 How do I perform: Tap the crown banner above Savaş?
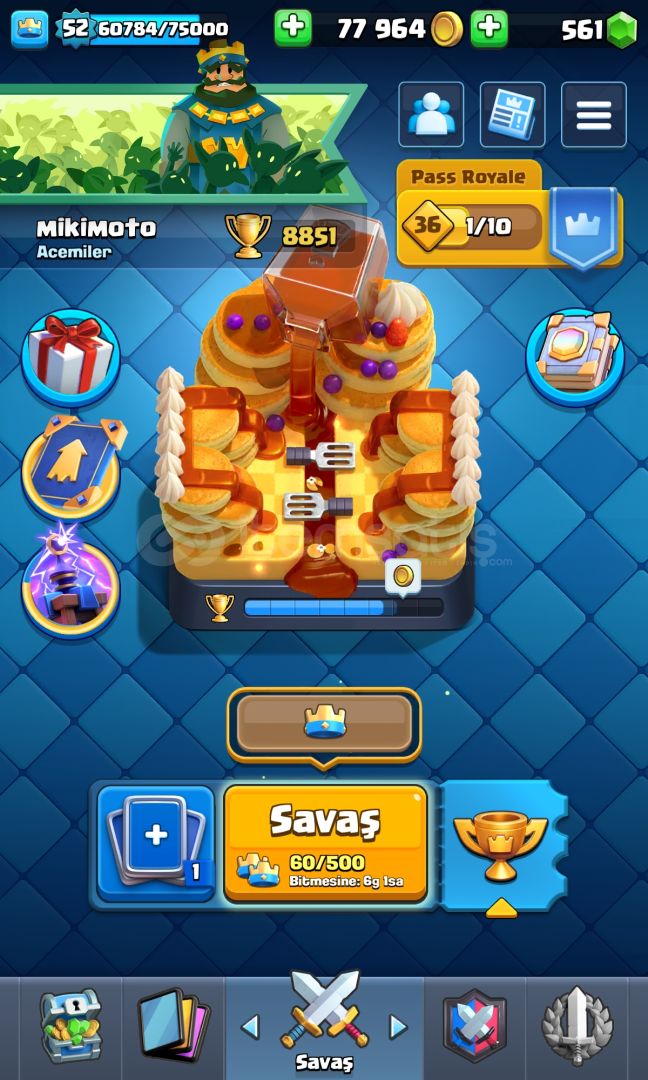click(x=324, y=724)
